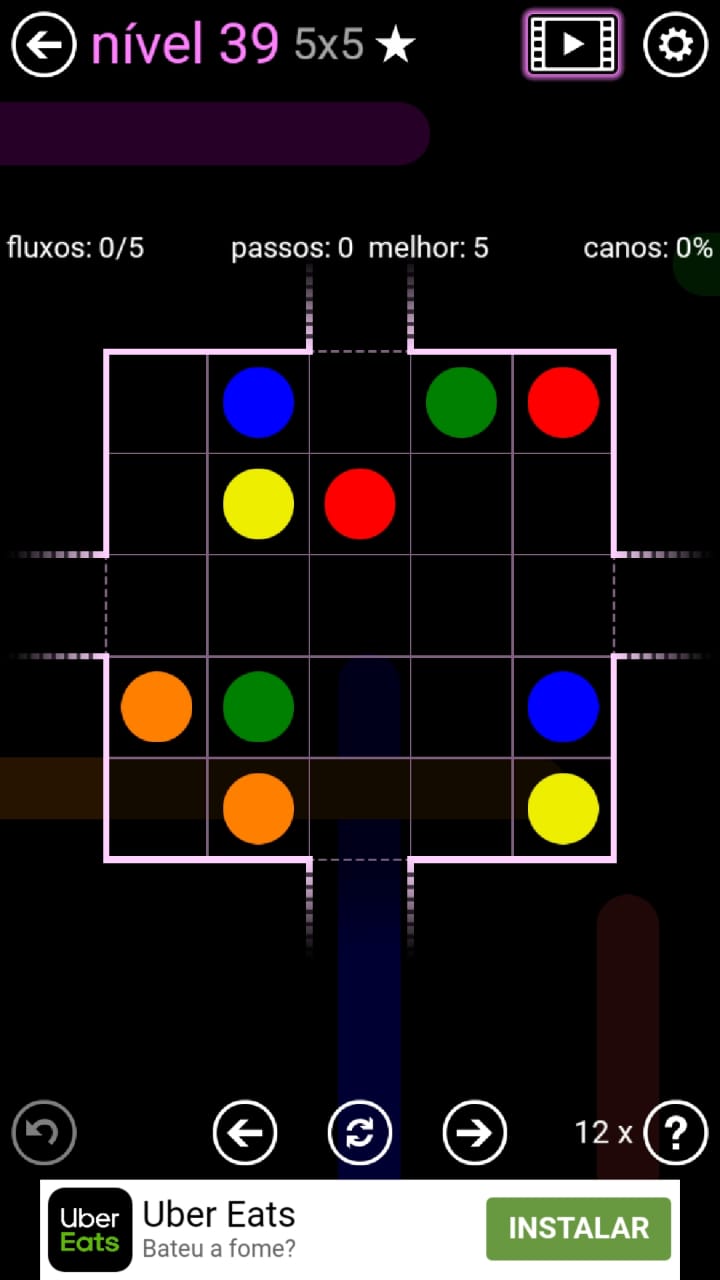Open the settings gear
Image resolution: width=720 pixels, height=1280 pixels.
pyautogui.click(x=675, y=45)
